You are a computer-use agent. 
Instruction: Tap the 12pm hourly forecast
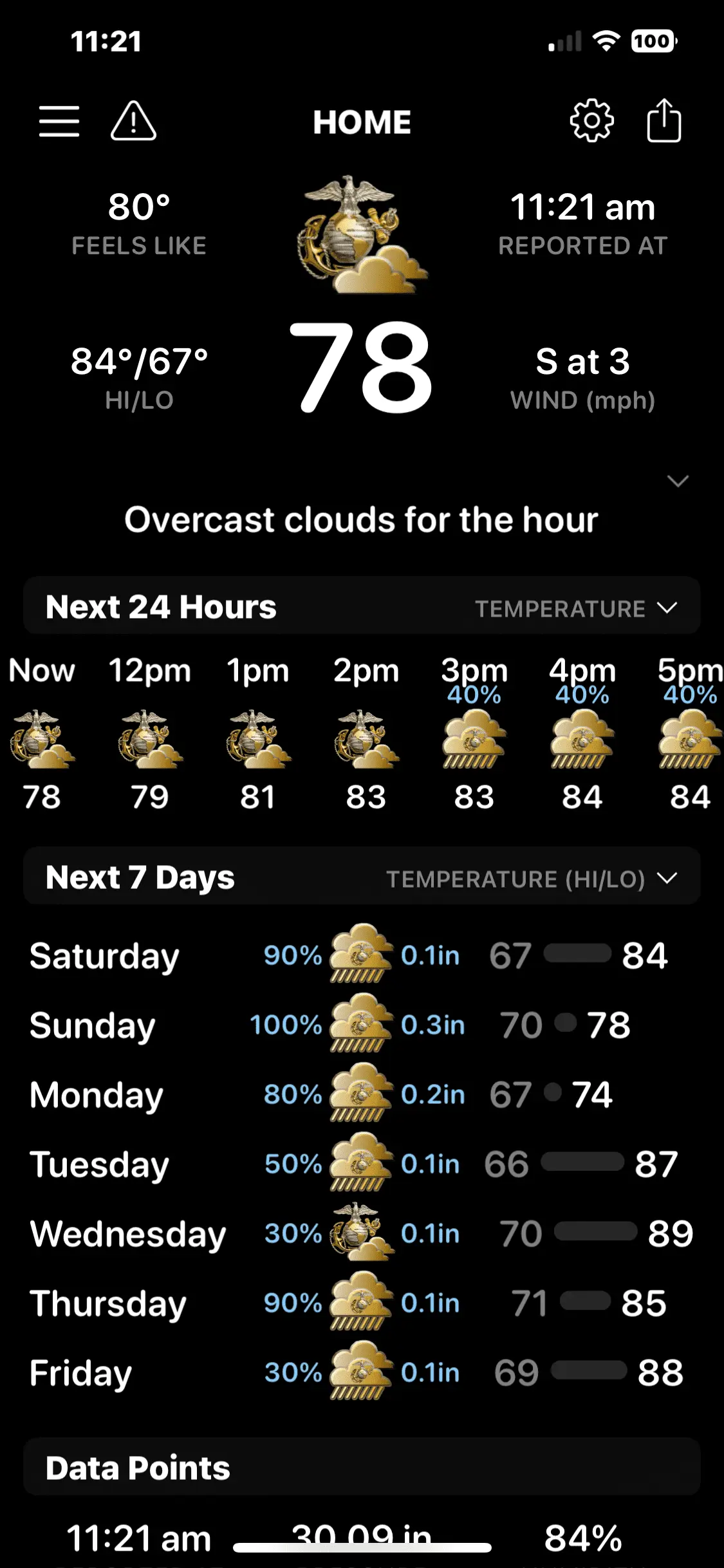[x=150, y=734]
